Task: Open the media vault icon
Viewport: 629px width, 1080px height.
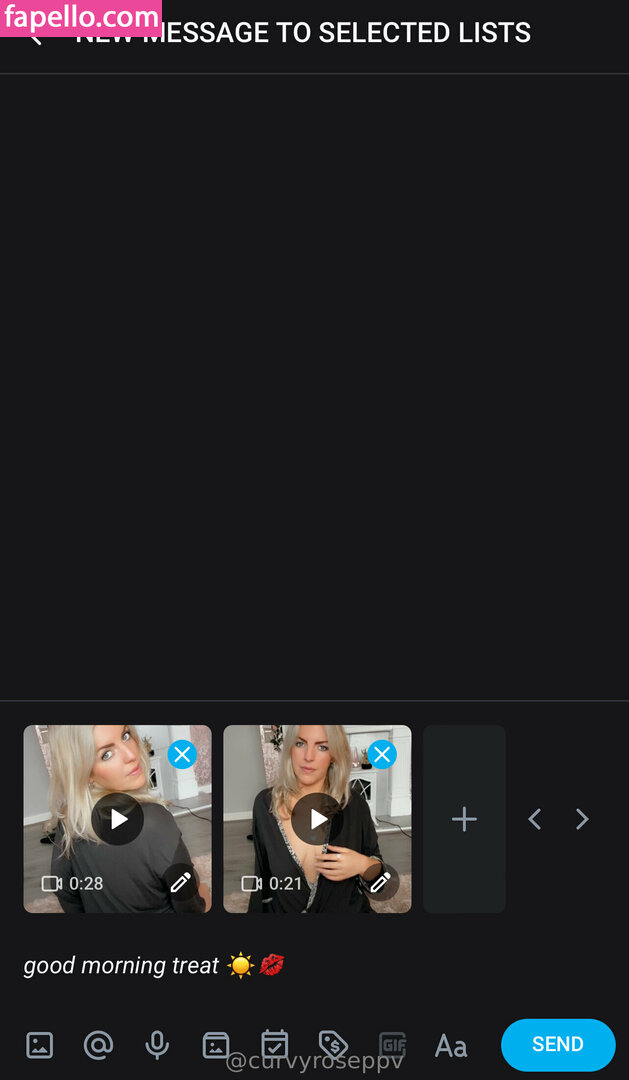Action: 216,1045
